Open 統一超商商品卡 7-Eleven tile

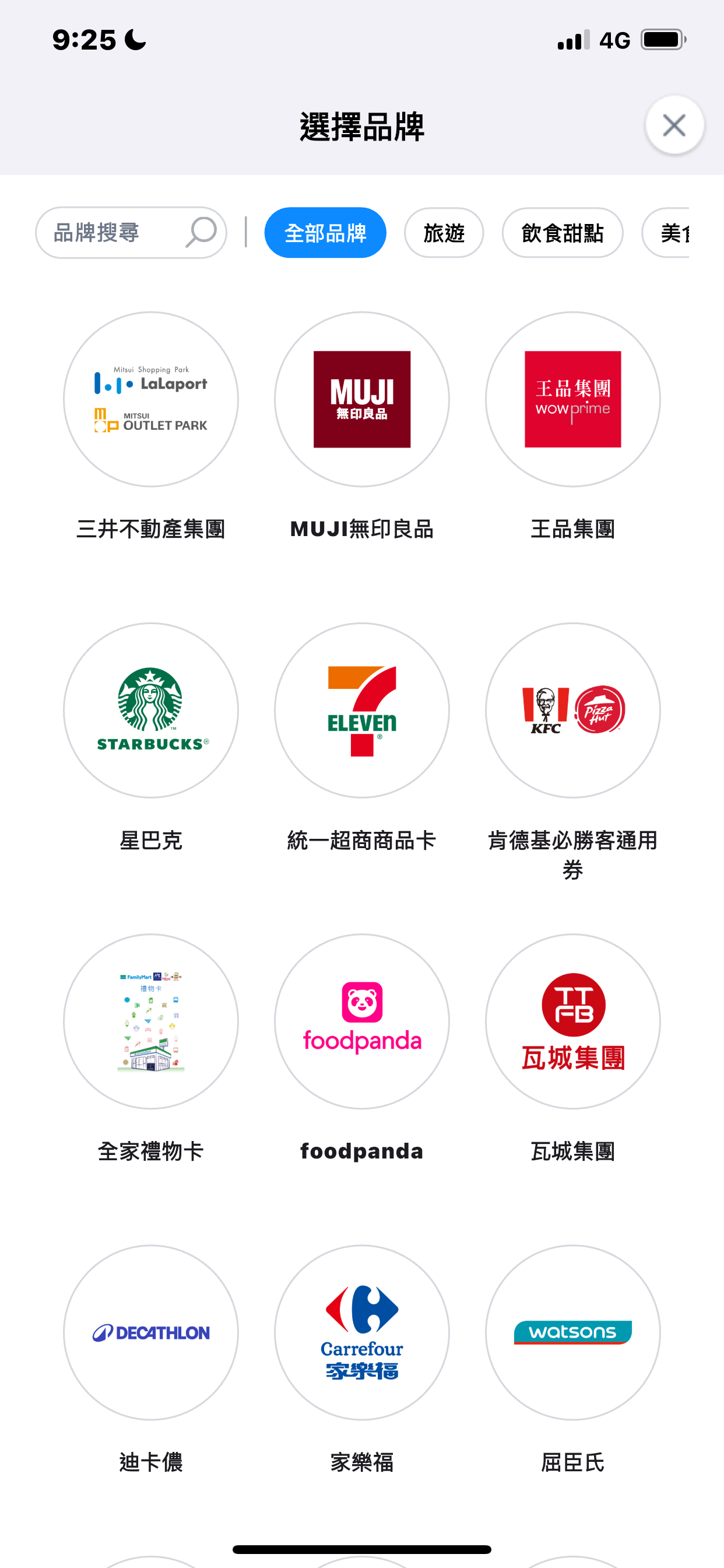point(361,710)
